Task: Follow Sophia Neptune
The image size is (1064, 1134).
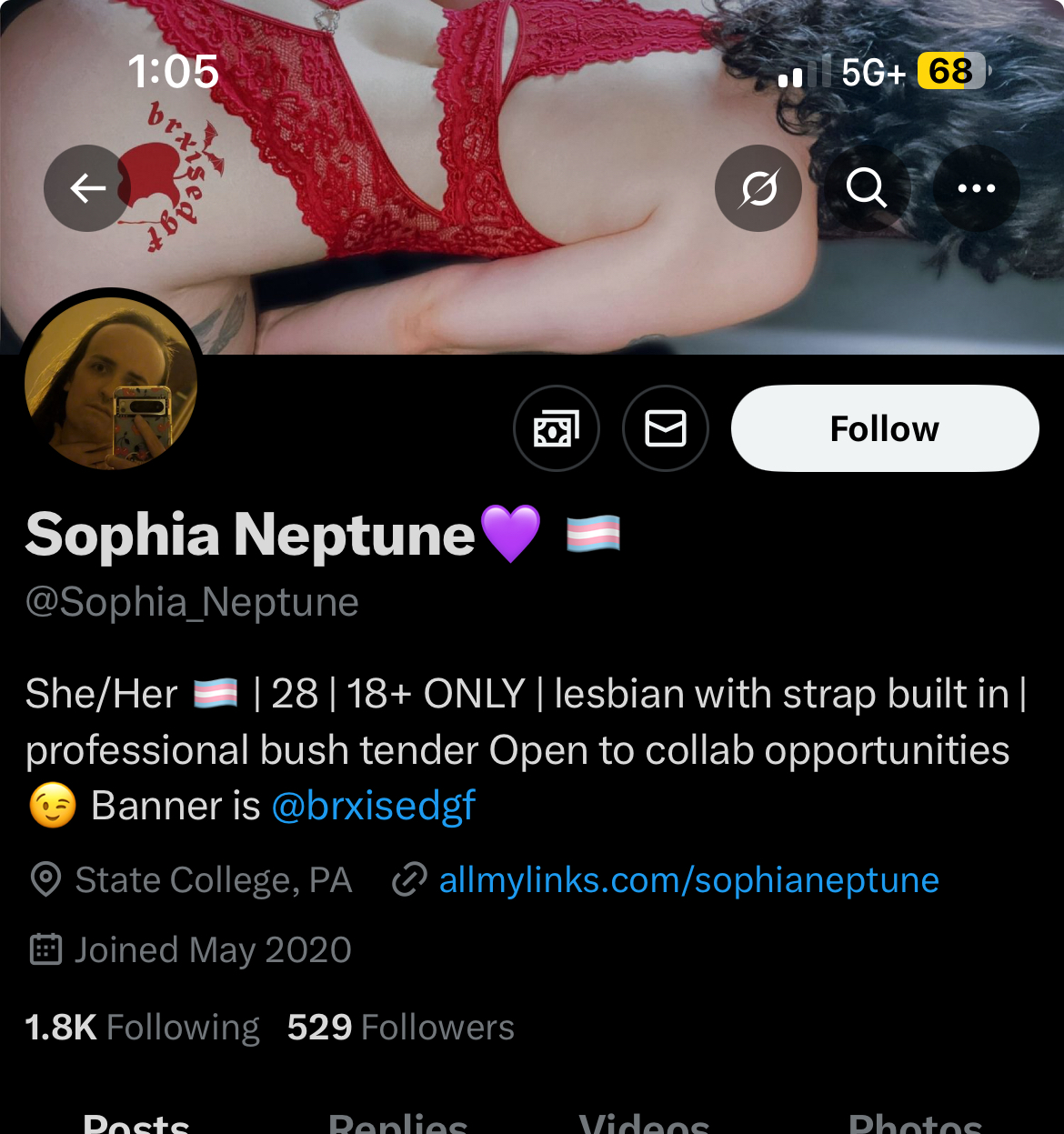Action: coord(884,428)
